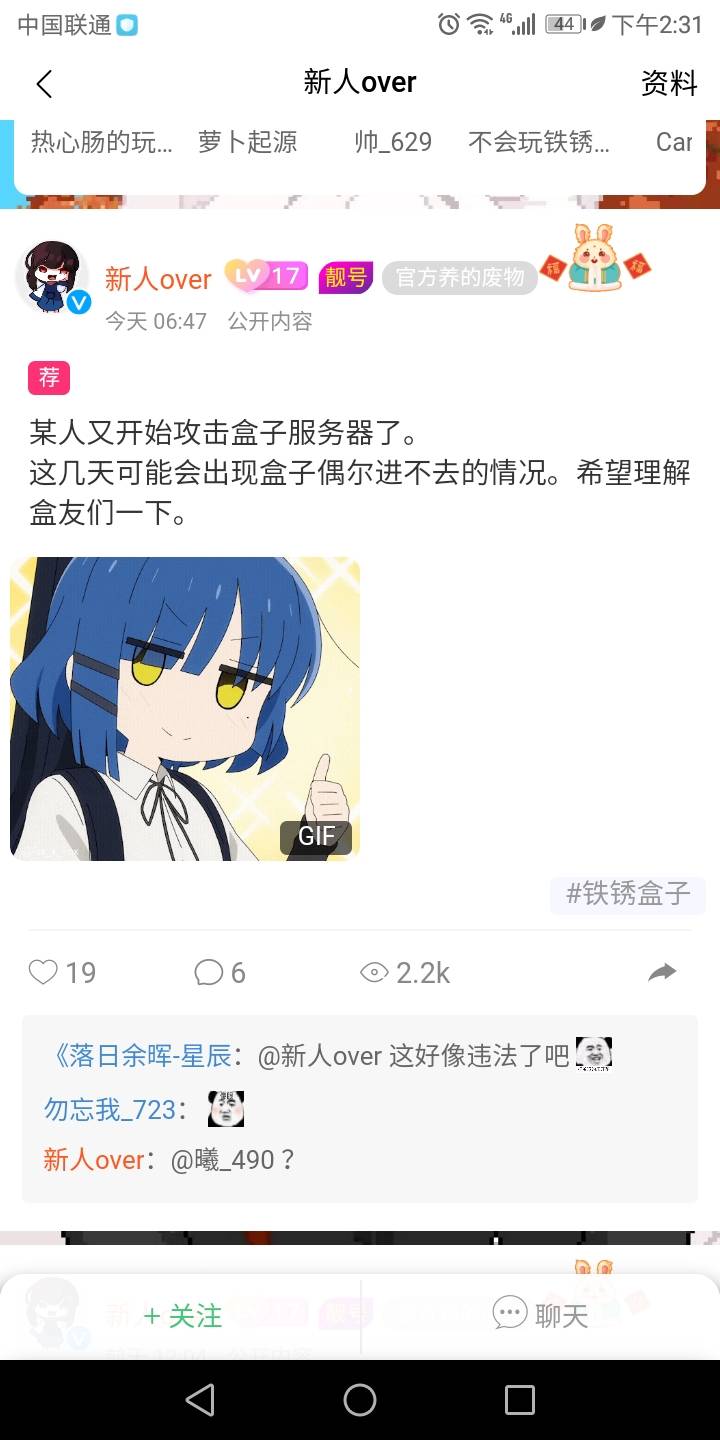
Task: Open recent apps from the navigation bar
Action: [519, 1400]
